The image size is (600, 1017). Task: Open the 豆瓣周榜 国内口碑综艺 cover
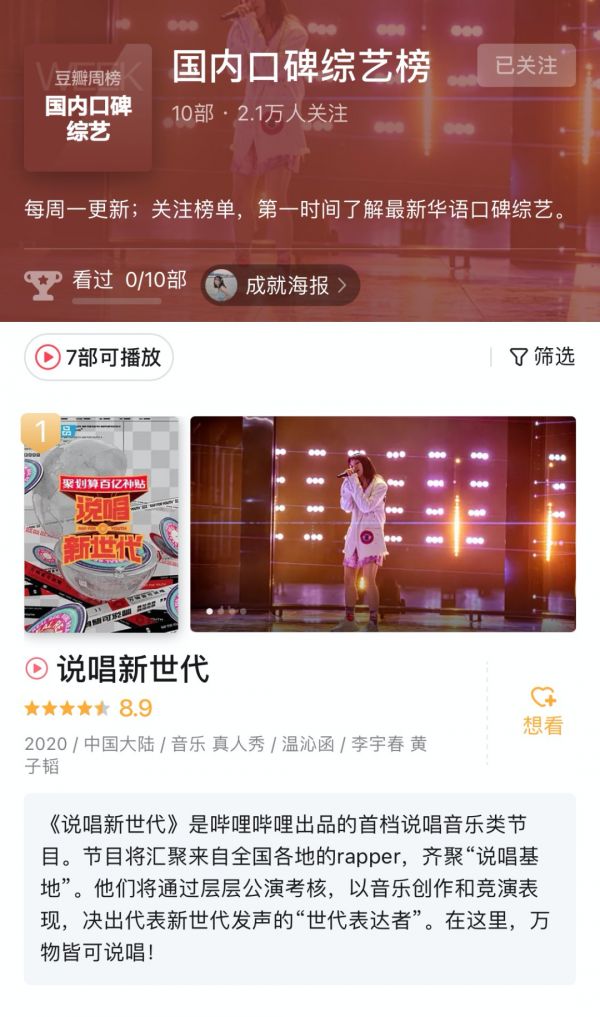pos(88,108)
